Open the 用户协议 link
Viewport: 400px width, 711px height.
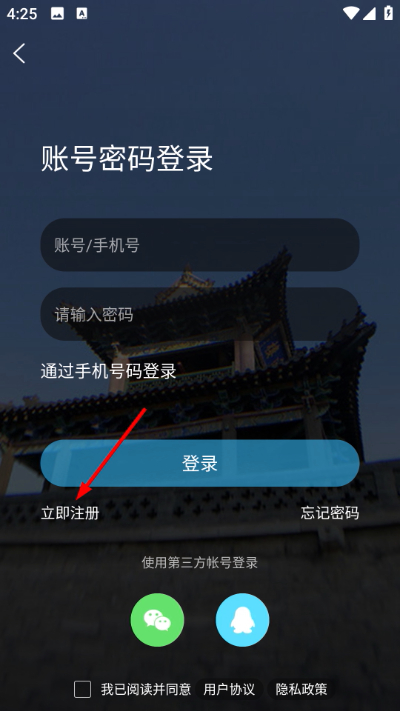coord(229,690)
